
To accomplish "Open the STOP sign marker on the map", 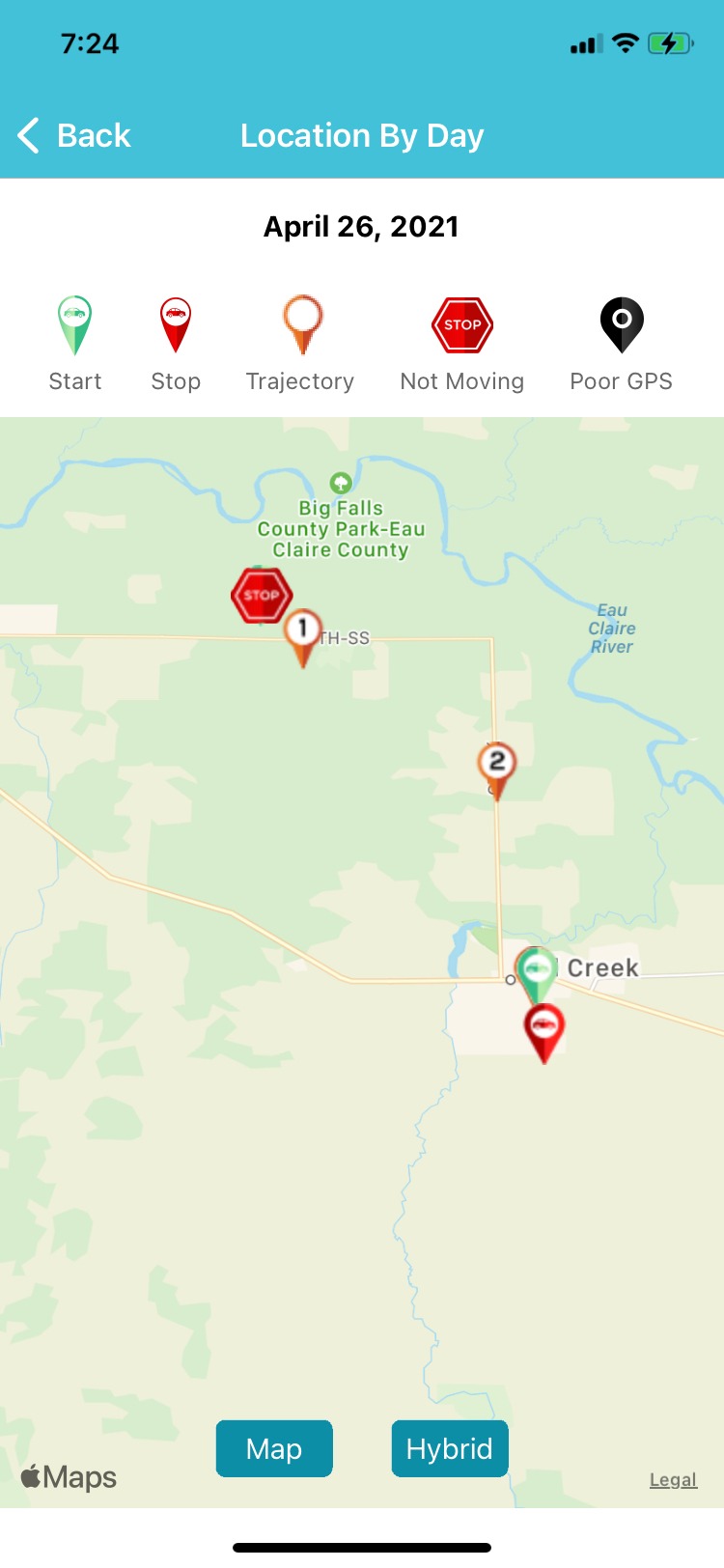I will [x=262, y=595].
